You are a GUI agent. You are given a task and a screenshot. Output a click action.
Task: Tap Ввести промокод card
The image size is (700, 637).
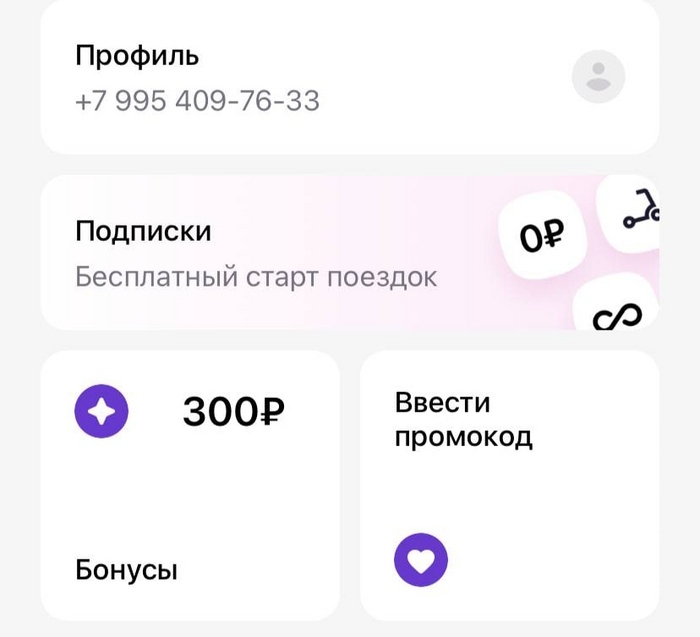click(509, 485)
